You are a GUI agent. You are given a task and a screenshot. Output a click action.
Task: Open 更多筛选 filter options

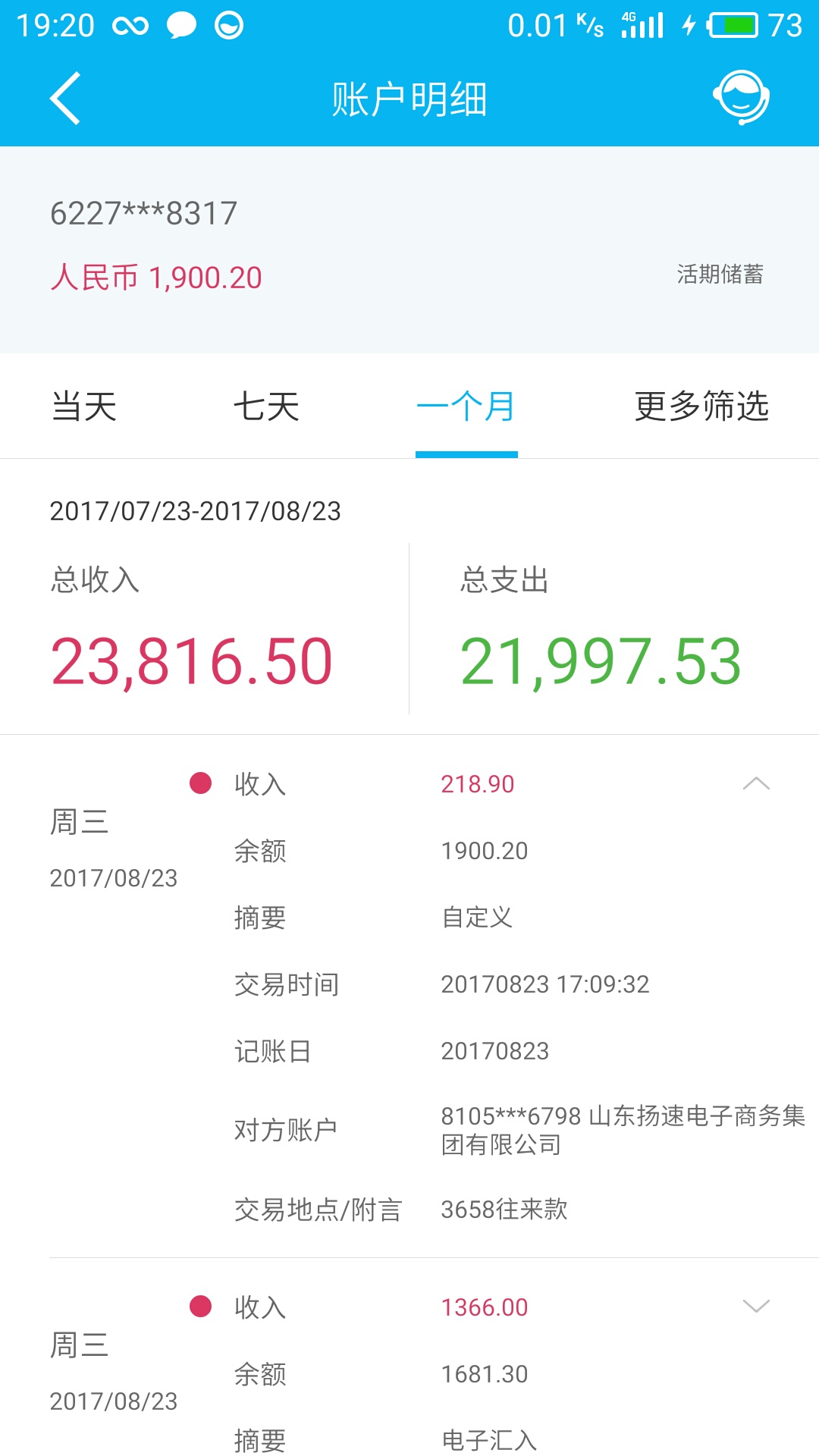(701, 406)
